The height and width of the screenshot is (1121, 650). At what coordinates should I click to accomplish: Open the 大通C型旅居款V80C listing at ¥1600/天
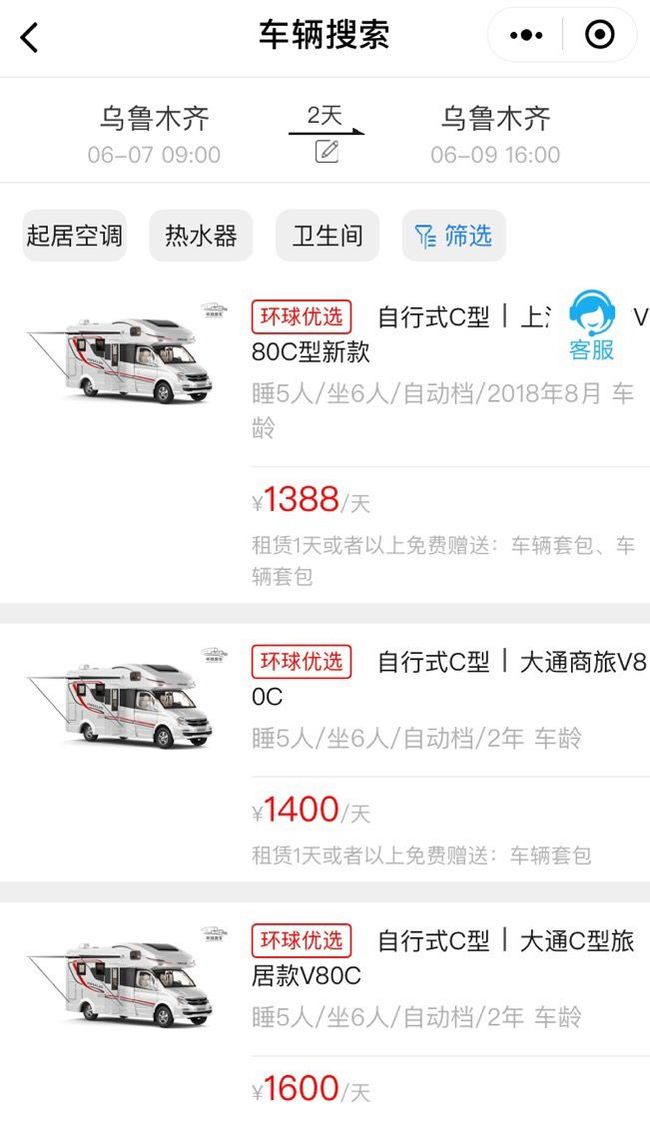point(325,1012)
